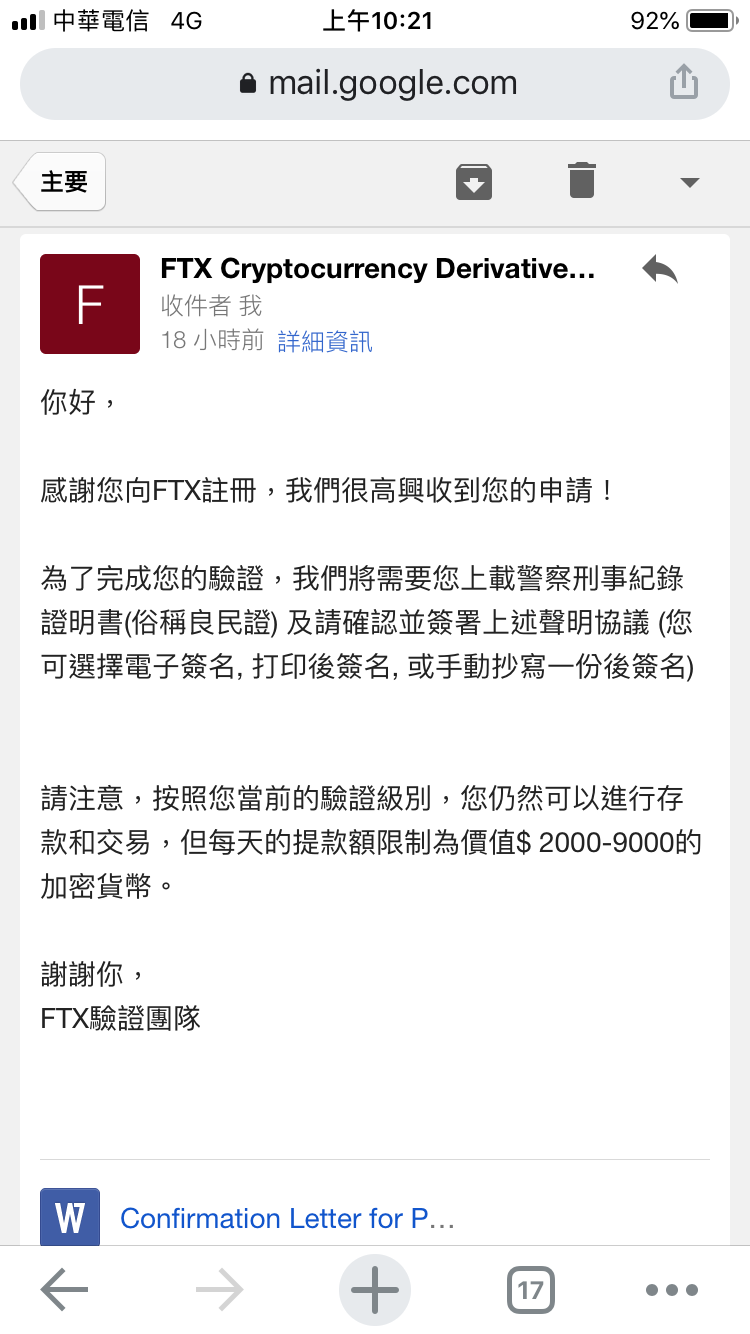This screenshot has width=750, height=1334.
Task: Archive this email
Action: pyautogui.click(x=474, y=181)
